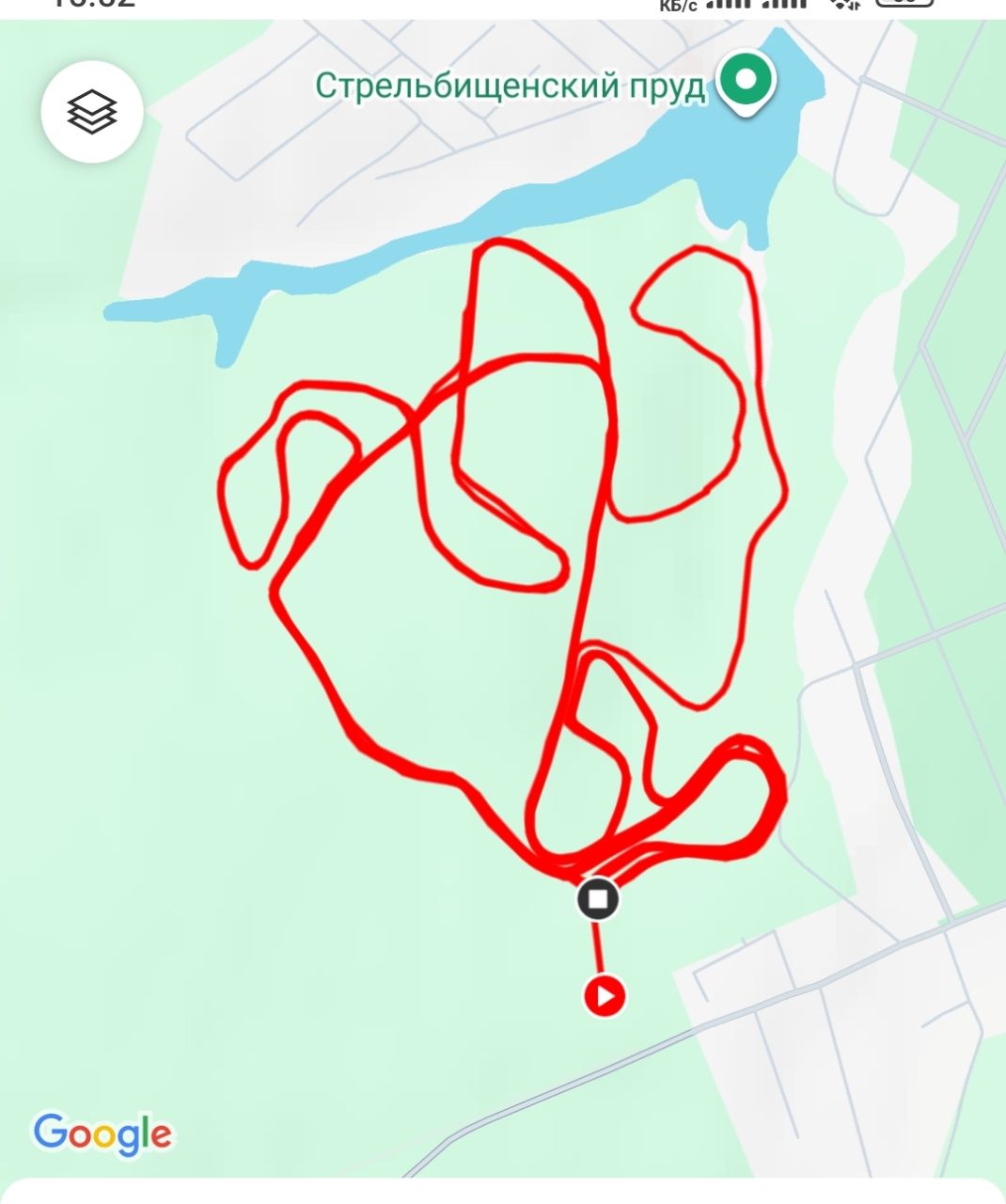Open the map layers button
Screen dimensions: 1006x1204
click(92, 112)
